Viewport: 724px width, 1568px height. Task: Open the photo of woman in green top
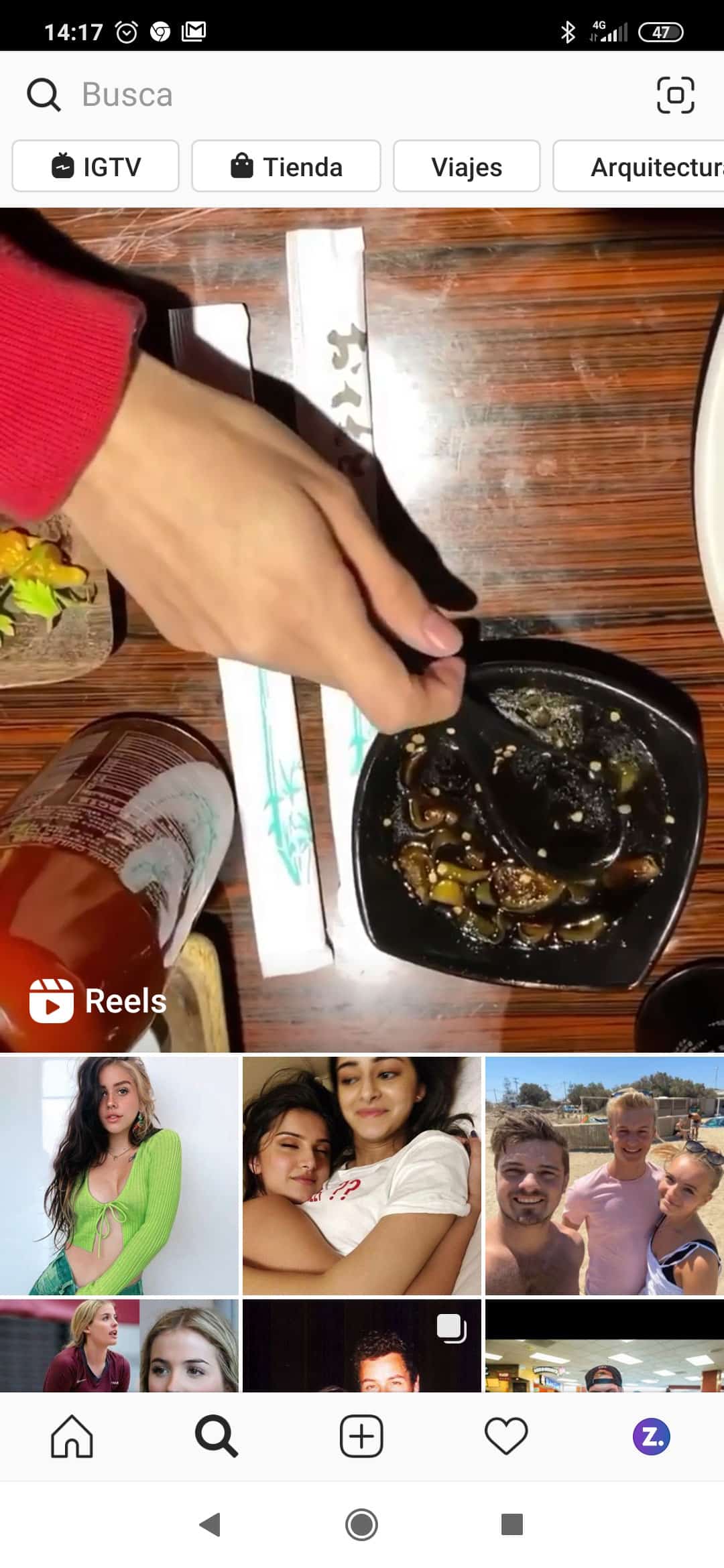pyautogui.click(x=119, y=1175)
